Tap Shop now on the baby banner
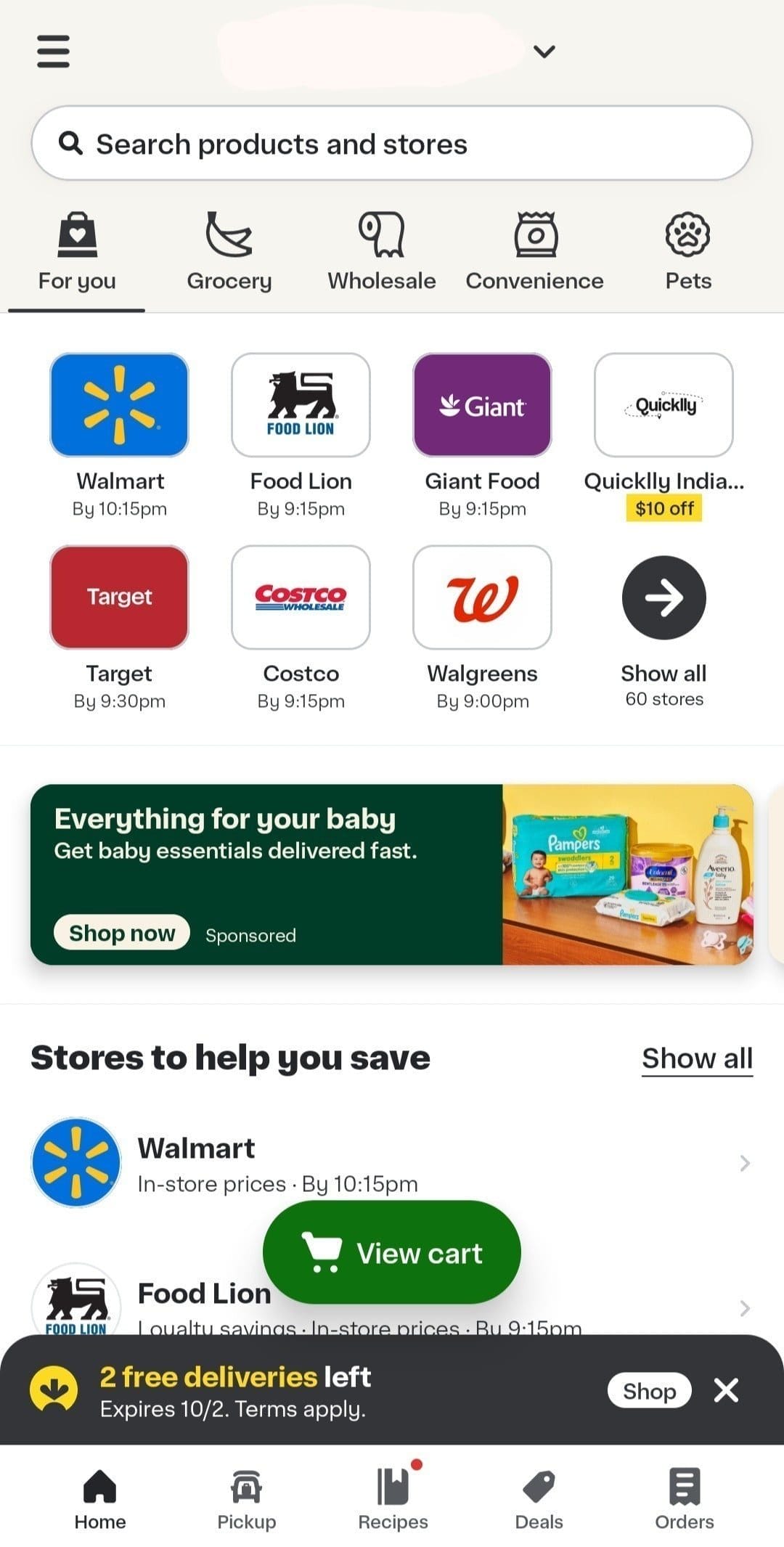The image size is (784, 1547). click(122, 933)
